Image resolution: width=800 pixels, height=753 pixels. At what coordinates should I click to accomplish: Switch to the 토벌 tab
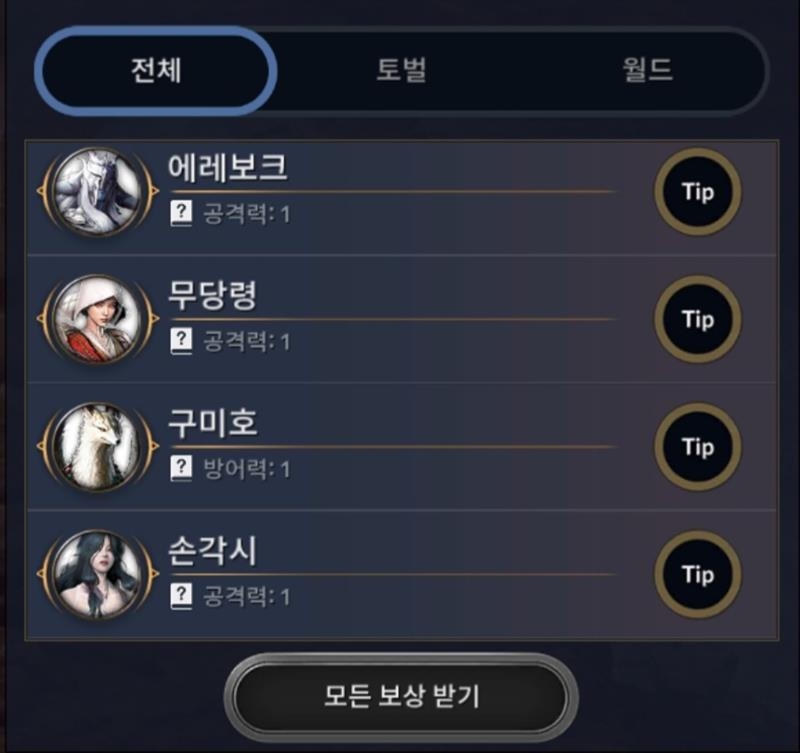click(x=401, y=71)
